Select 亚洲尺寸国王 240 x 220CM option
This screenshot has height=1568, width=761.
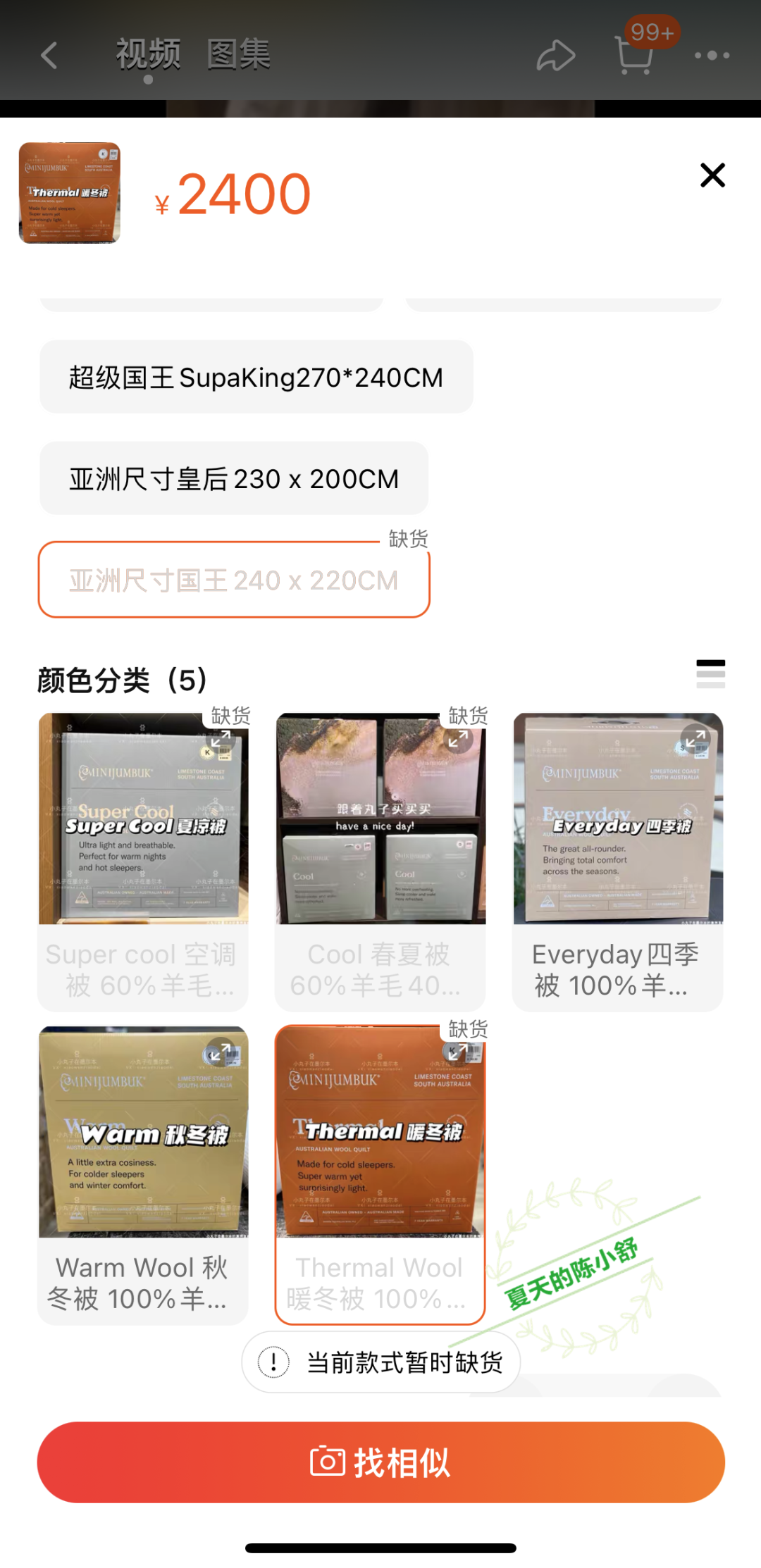tap(233, 580)
